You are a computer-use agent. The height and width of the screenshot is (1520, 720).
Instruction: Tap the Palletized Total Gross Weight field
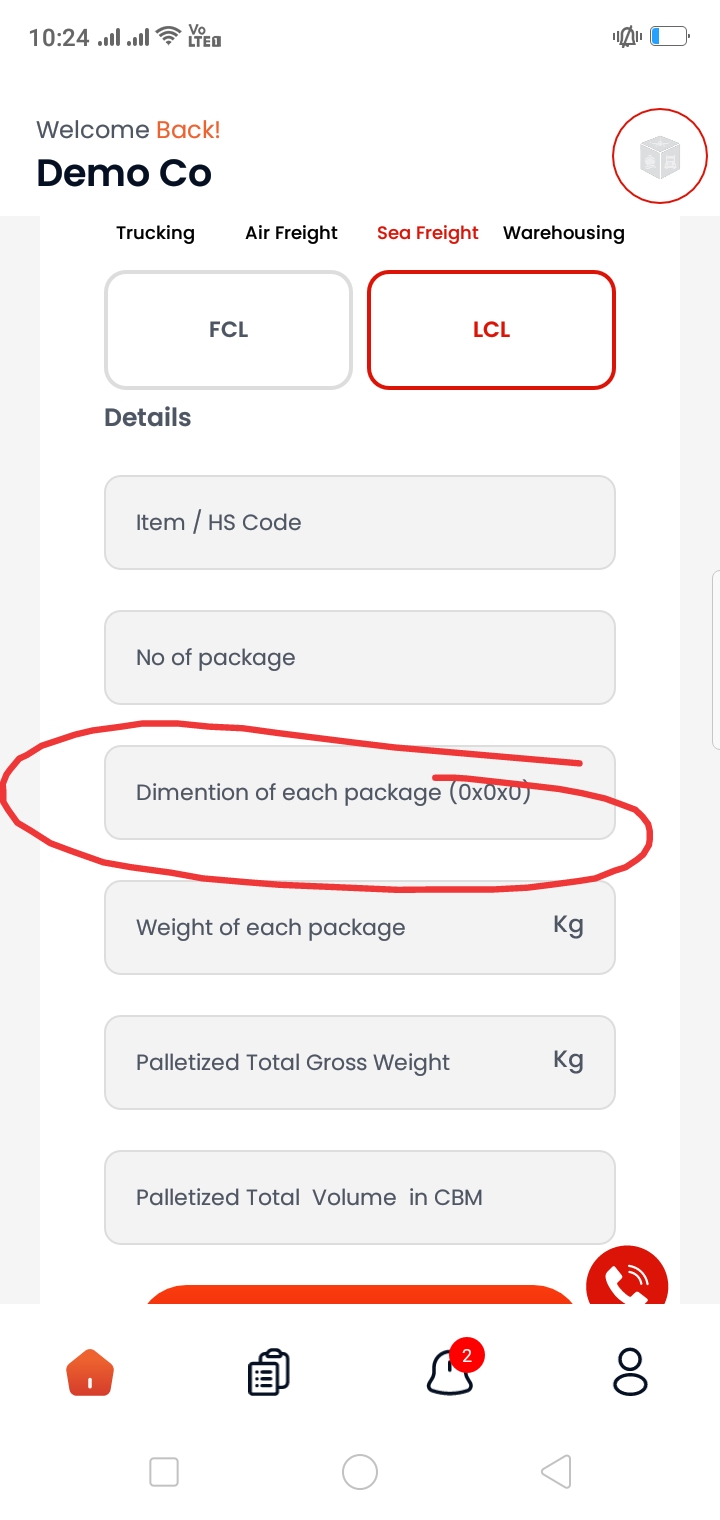pyautogui.click(x=360, y=1062)
